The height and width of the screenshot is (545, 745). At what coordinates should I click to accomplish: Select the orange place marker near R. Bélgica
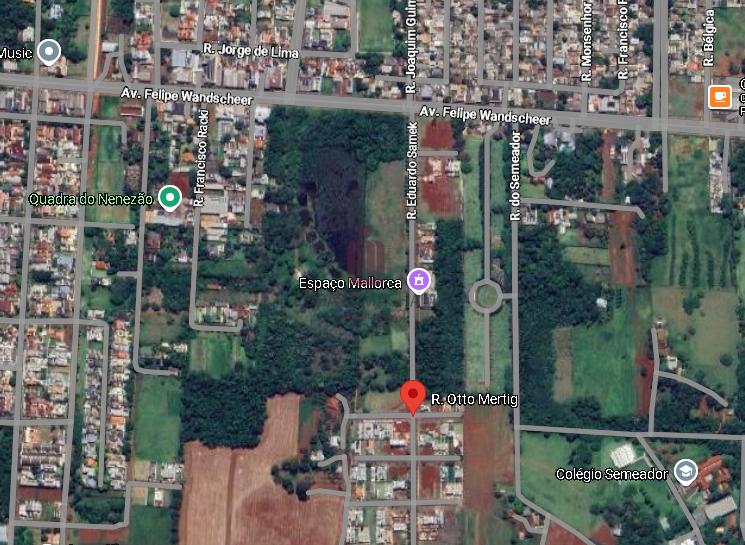[x=718, y=97]
